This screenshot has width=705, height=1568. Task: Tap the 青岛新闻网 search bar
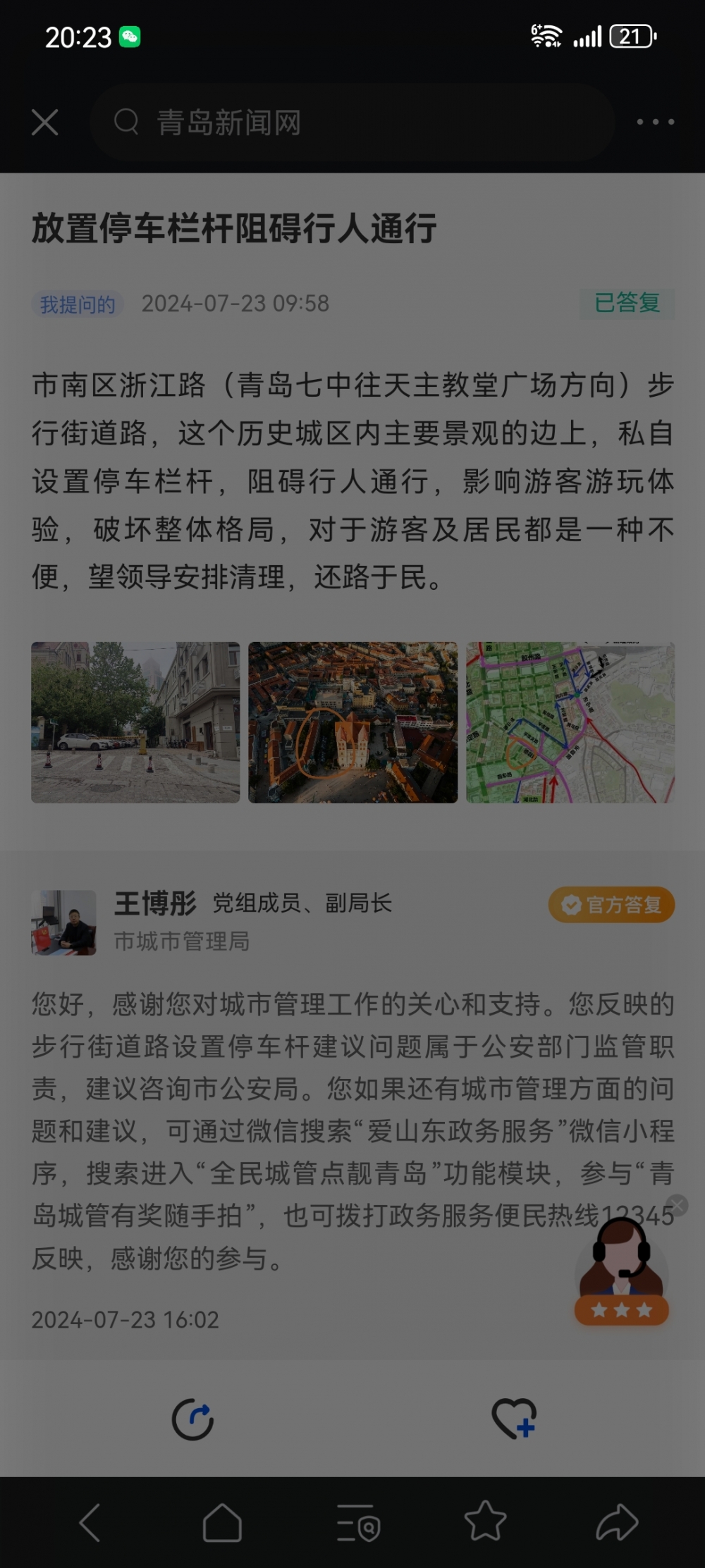[x=351, y=123]
